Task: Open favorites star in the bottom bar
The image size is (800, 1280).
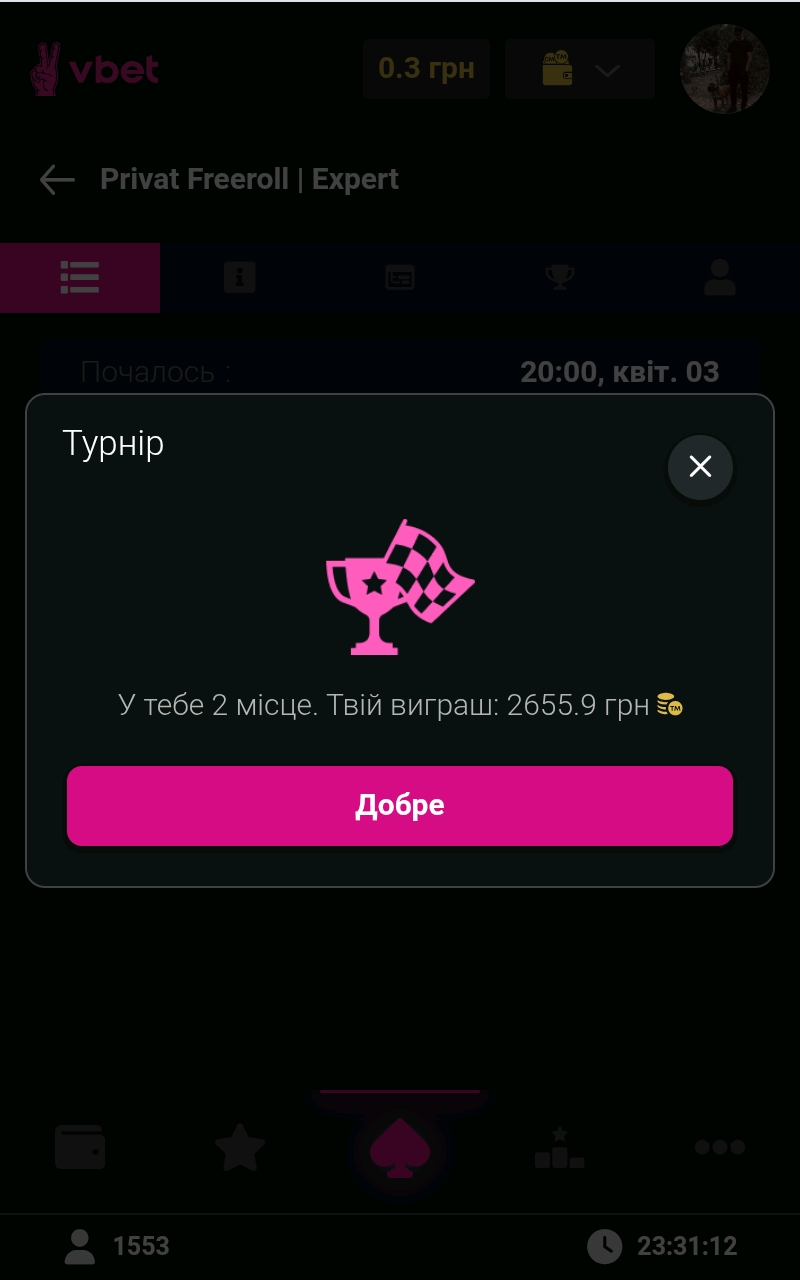Action: (x=240, y=1147)
